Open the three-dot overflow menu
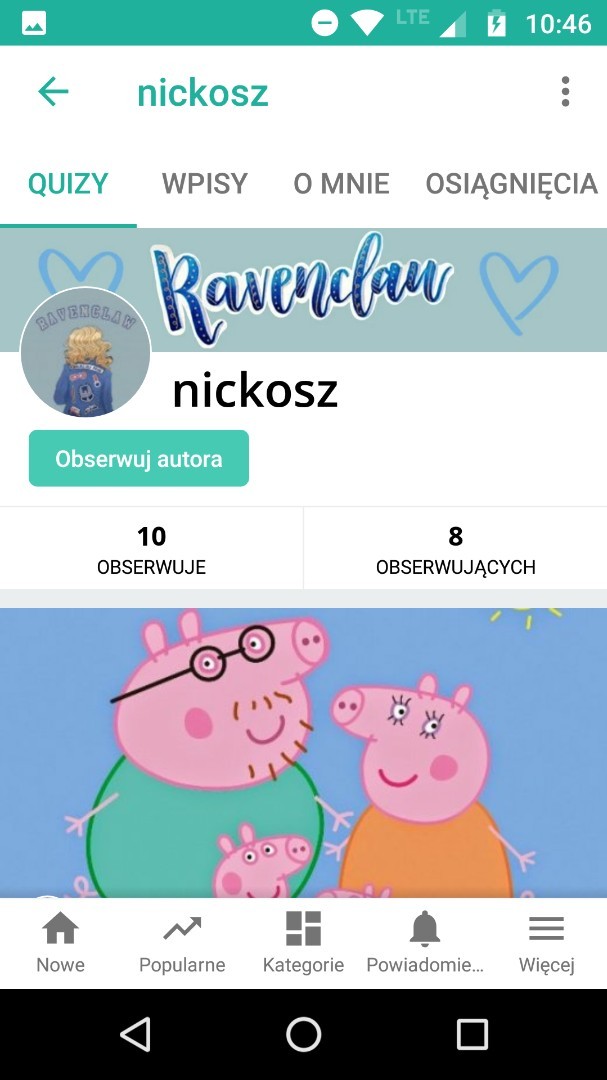Viewport: 607px width, 1080px height. coord(565,92)
